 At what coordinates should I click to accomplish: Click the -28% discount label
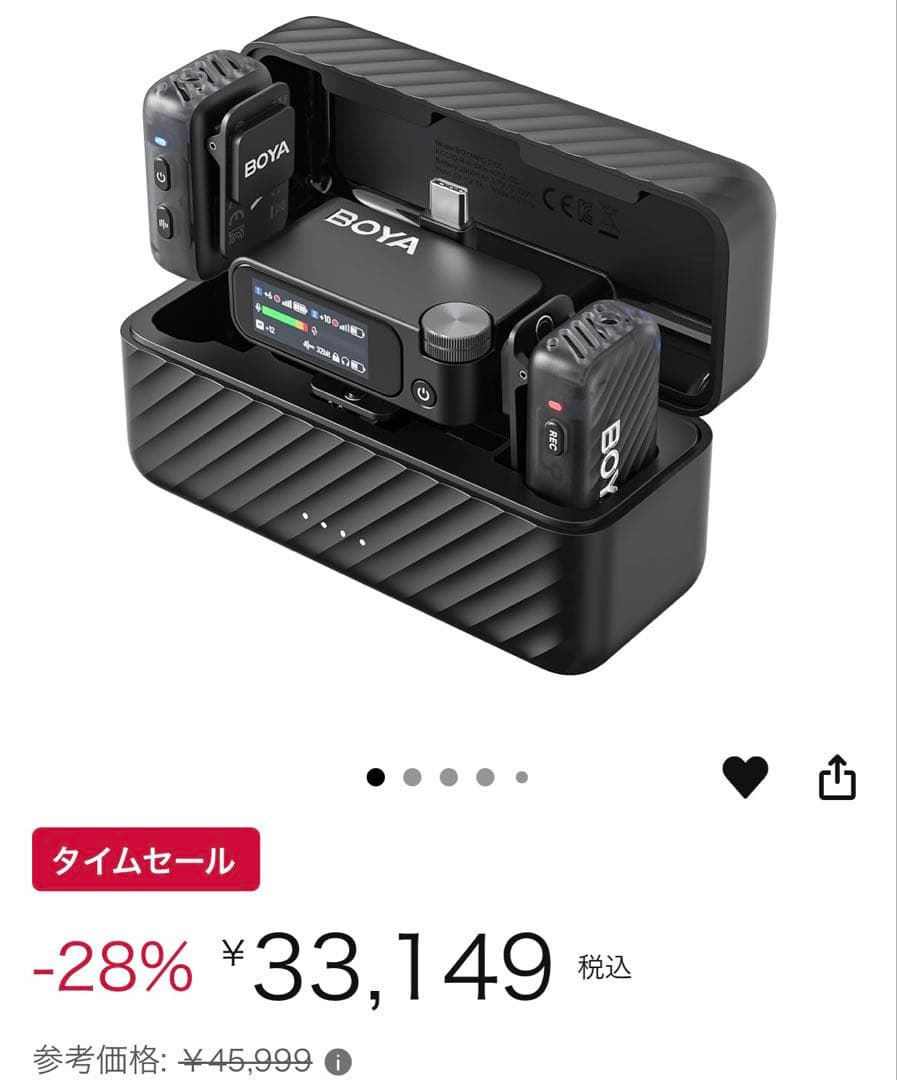pyautogui.click(x=110, y=960)
